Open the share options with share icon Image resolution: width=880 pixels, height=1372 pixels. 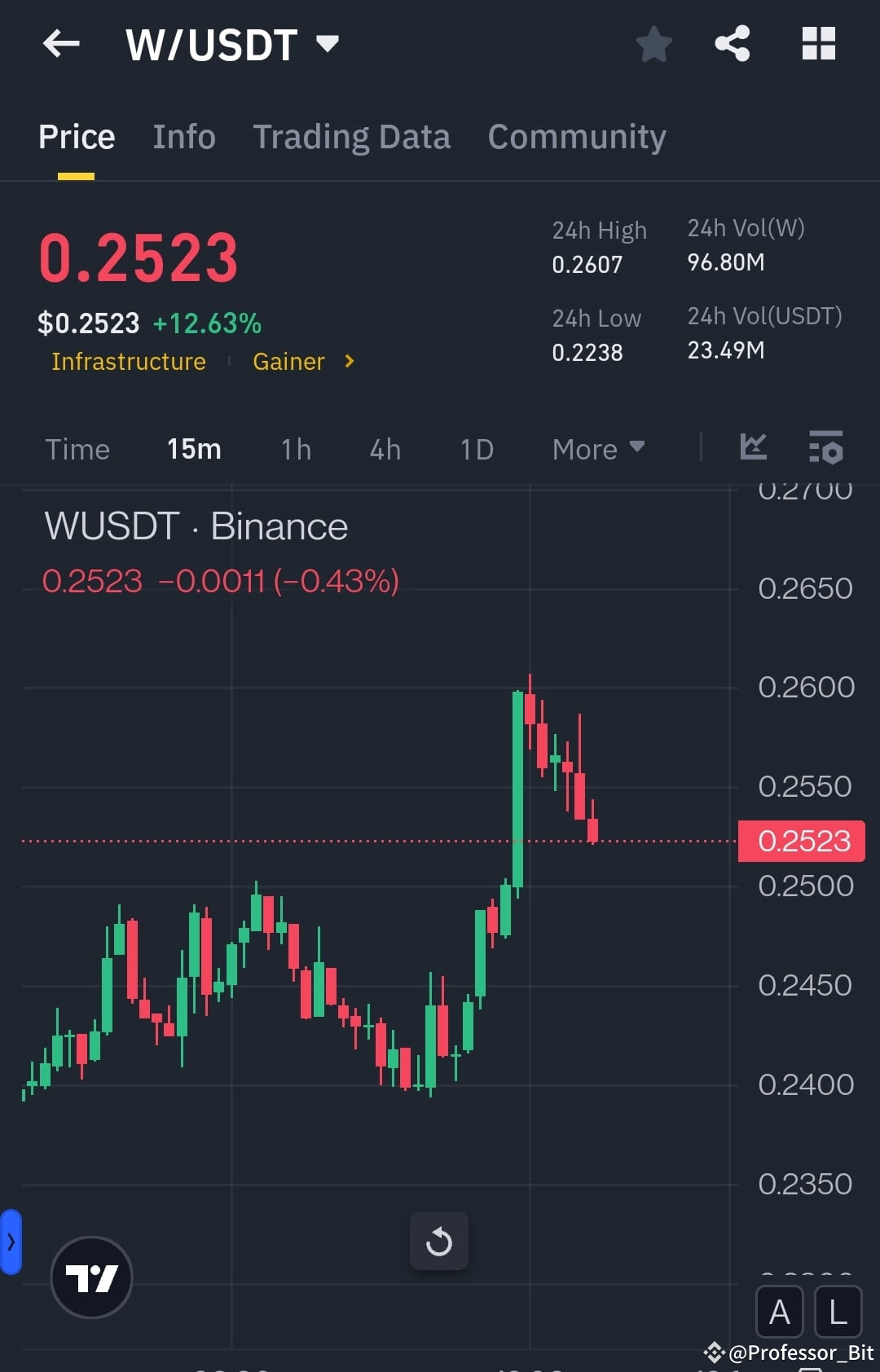(x=731, y=45)
